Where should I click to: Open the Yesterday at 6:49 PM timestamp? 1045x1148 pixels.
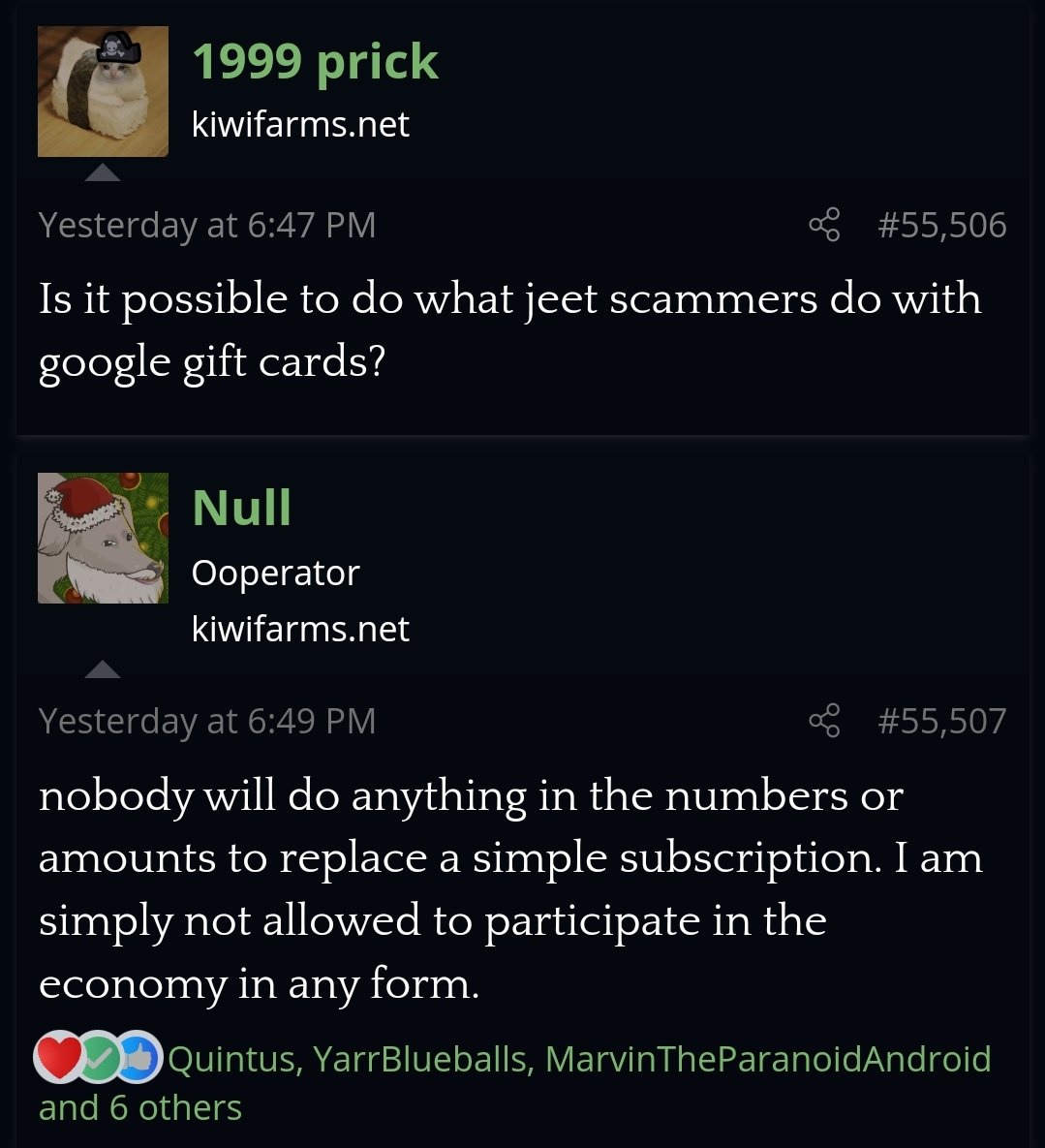point(207,721)
